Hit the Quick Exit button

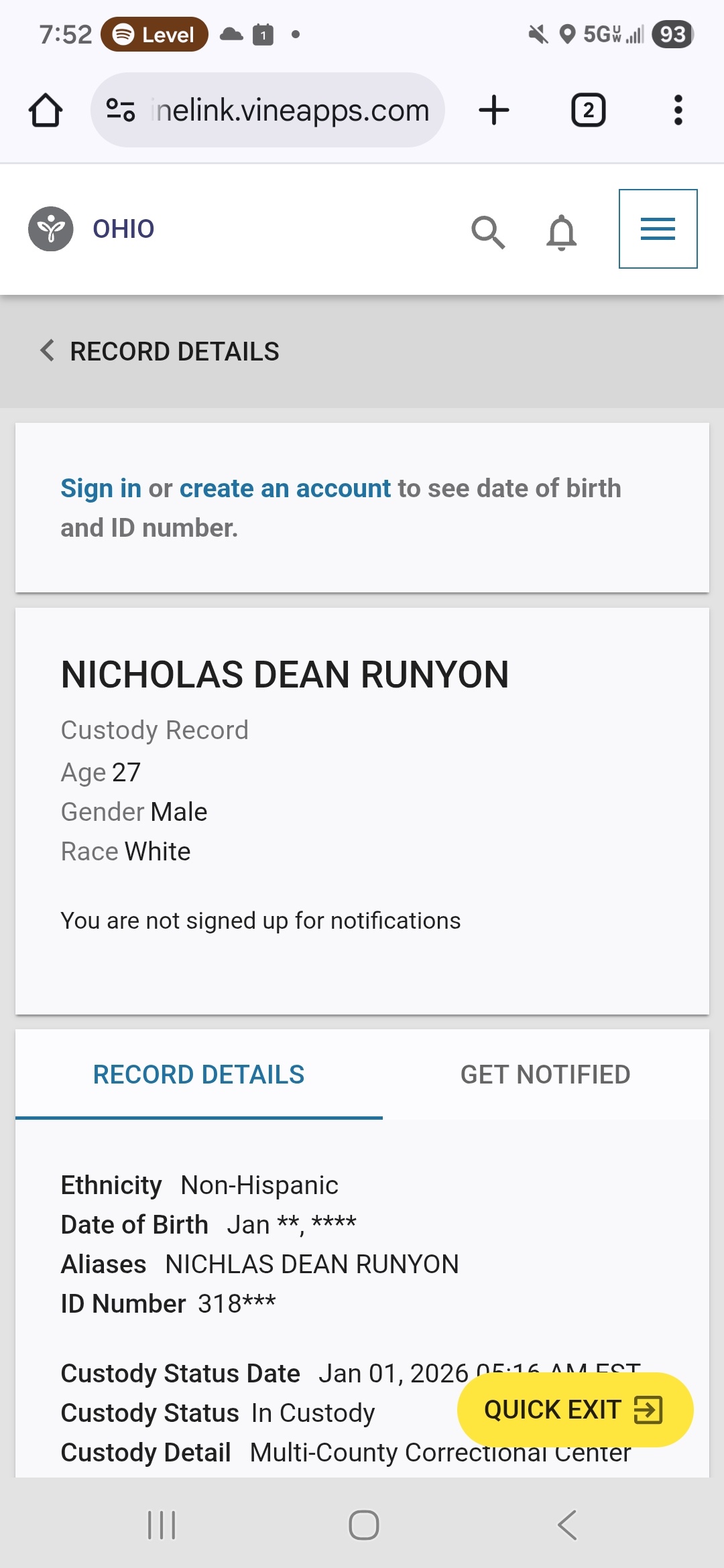pos(575,1410)
